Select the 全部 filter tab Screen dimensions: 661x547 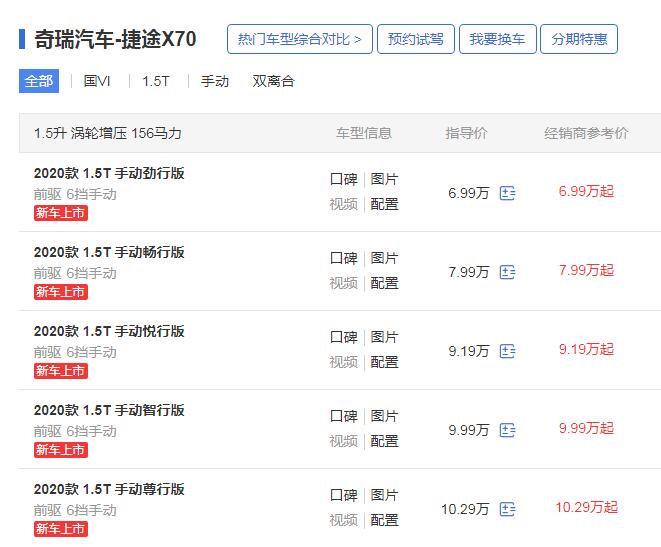[39, 81]
